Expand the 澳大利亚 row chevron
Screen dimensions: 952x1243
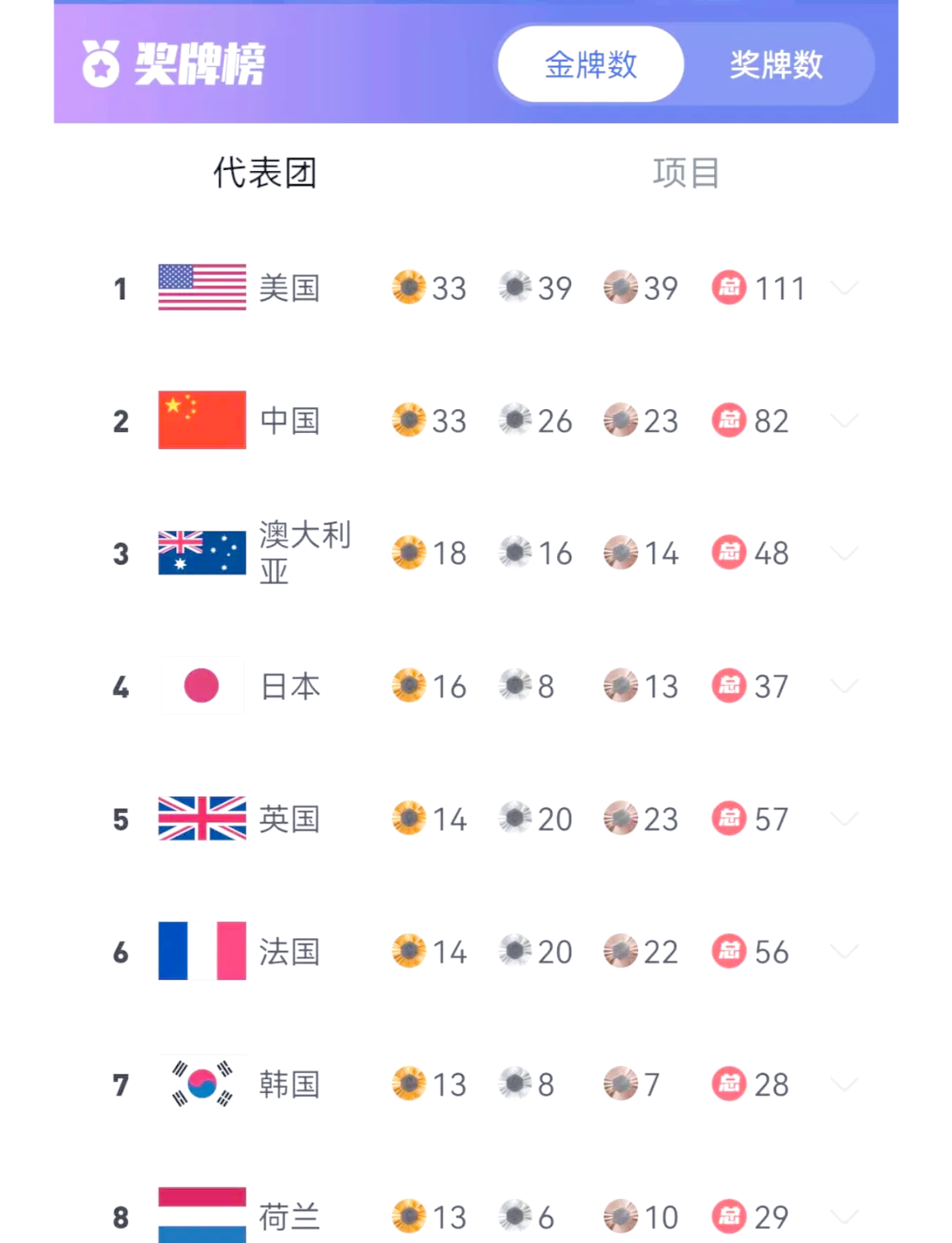click(x=844, y=554)
